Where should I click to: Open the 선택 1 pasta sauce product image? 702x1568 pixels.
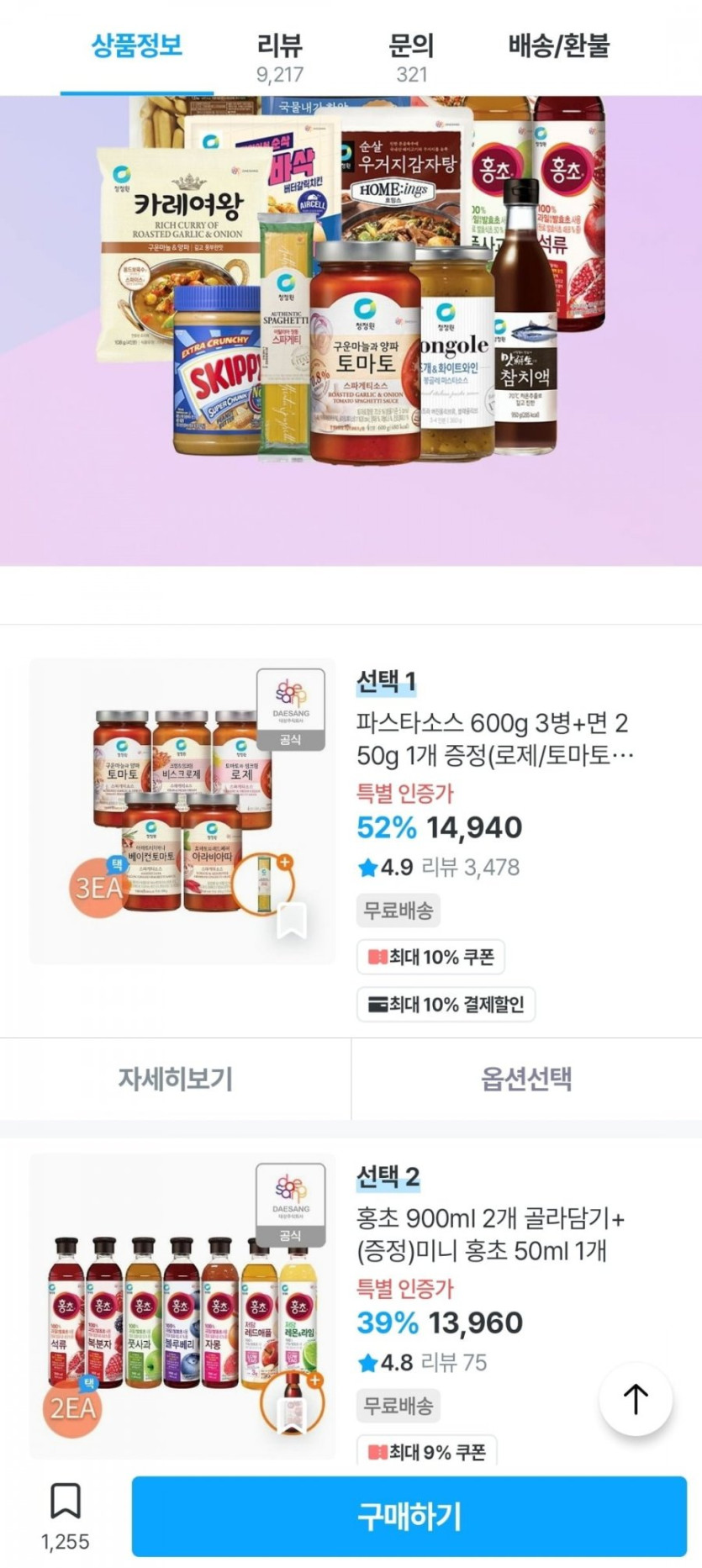click(182, 811)
